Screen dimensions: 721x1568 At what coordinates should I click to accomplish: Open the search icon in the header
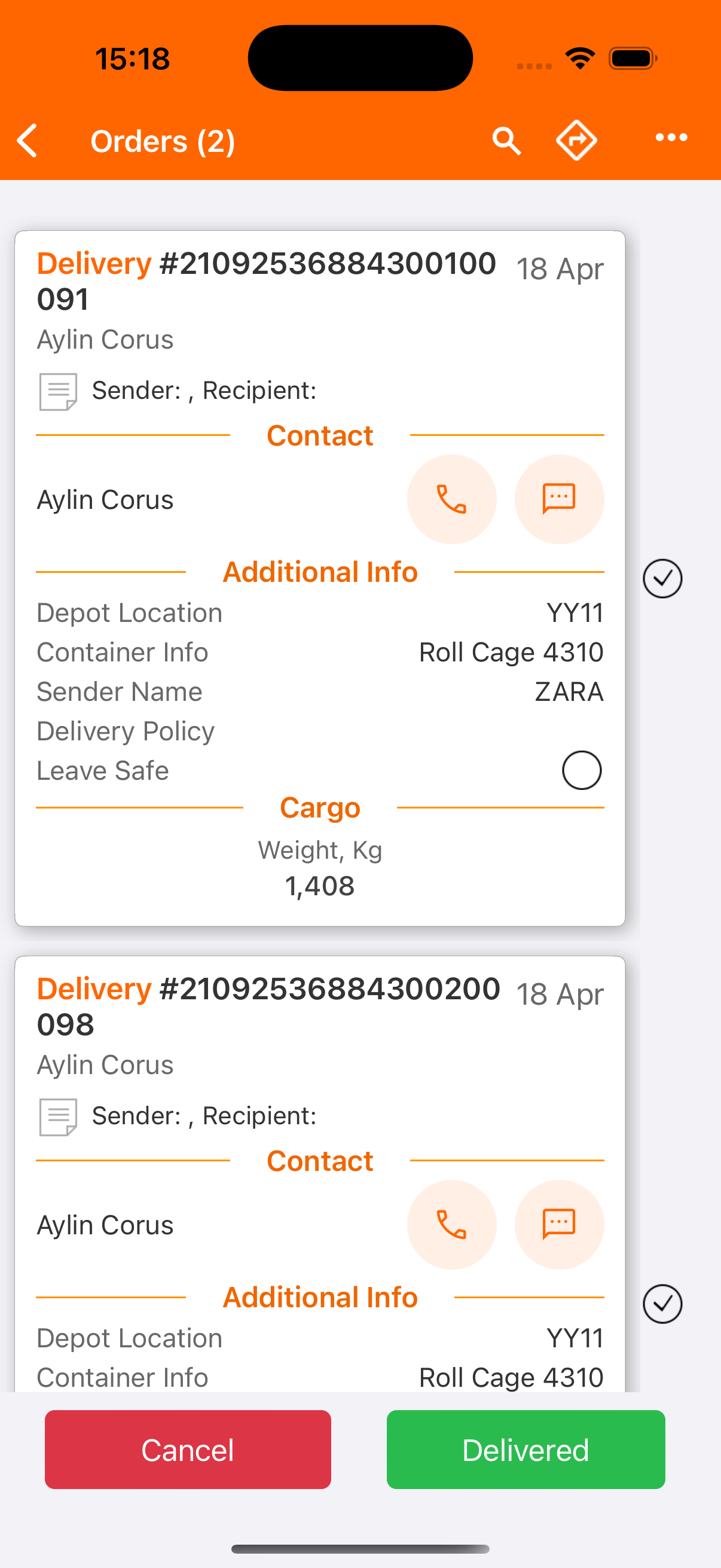507,140
